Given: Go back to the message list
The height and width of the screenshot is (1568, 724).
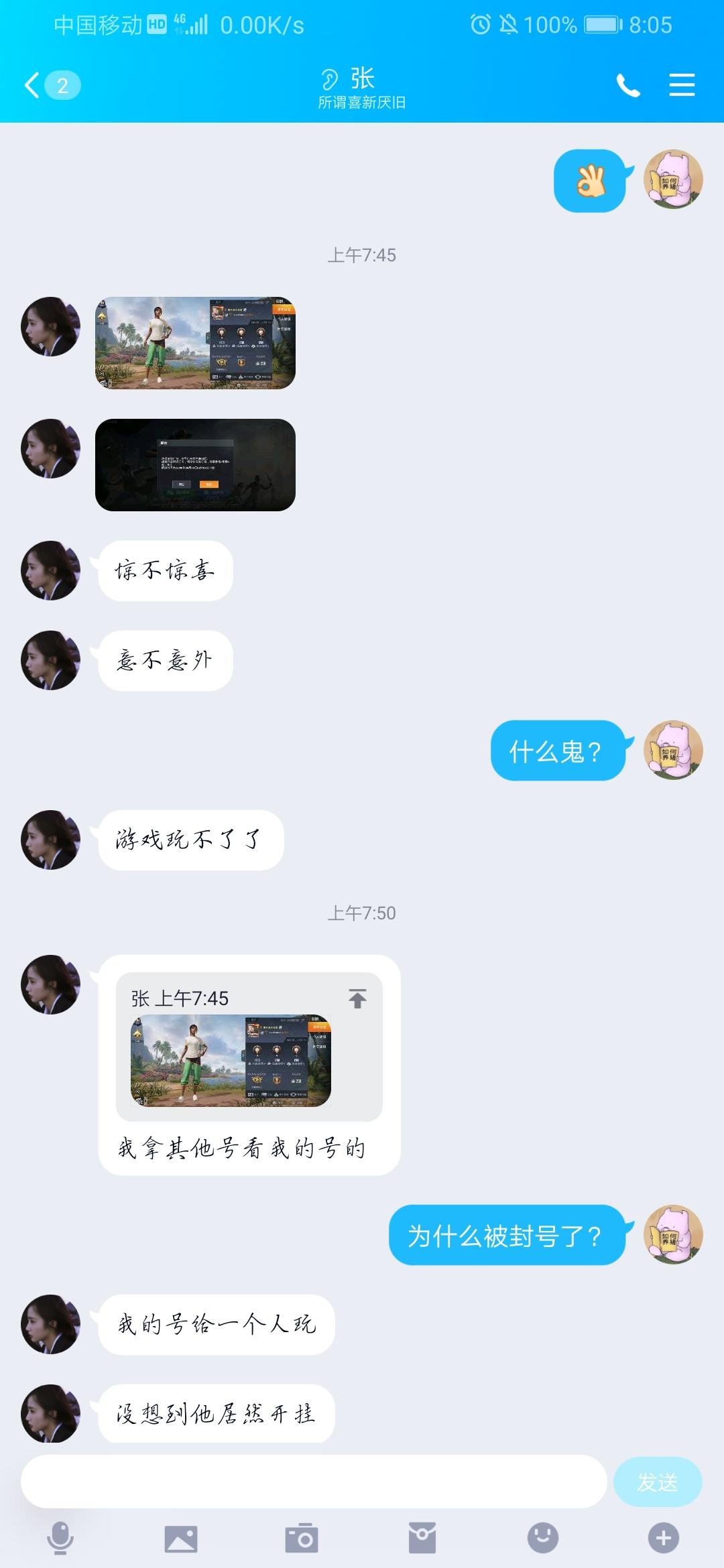Looking at the screenshot, I should click(x=52, y=86).
